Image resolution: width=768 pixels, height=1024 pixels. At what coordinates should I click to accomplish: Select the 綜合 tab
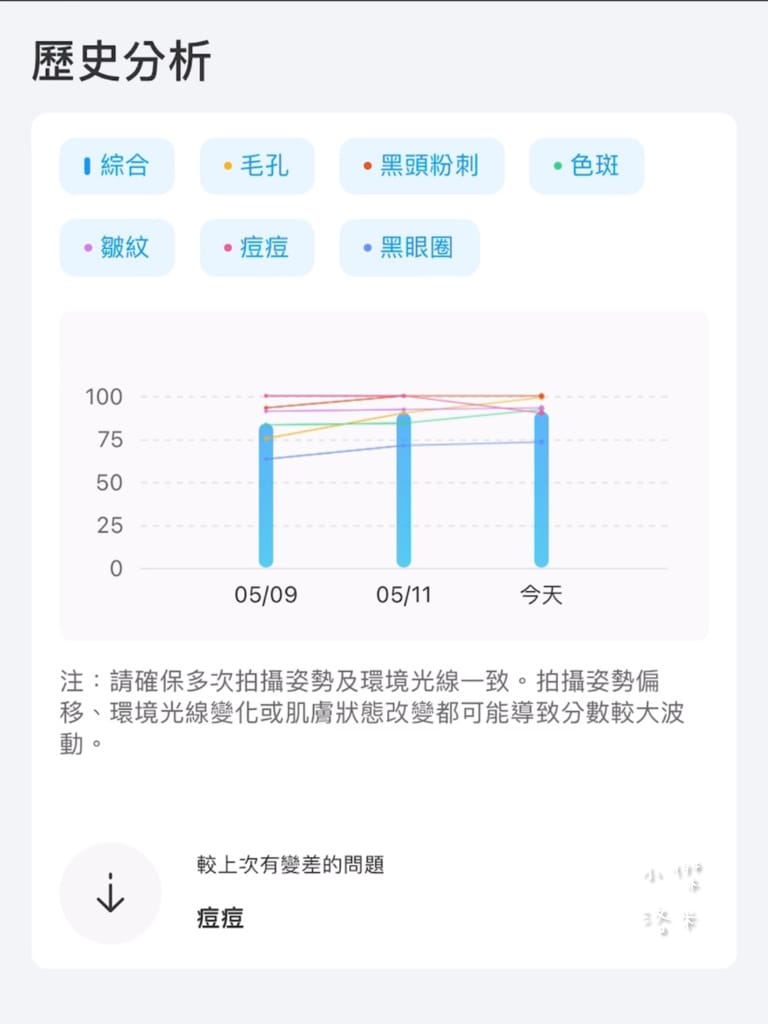(x=117, y=166)
